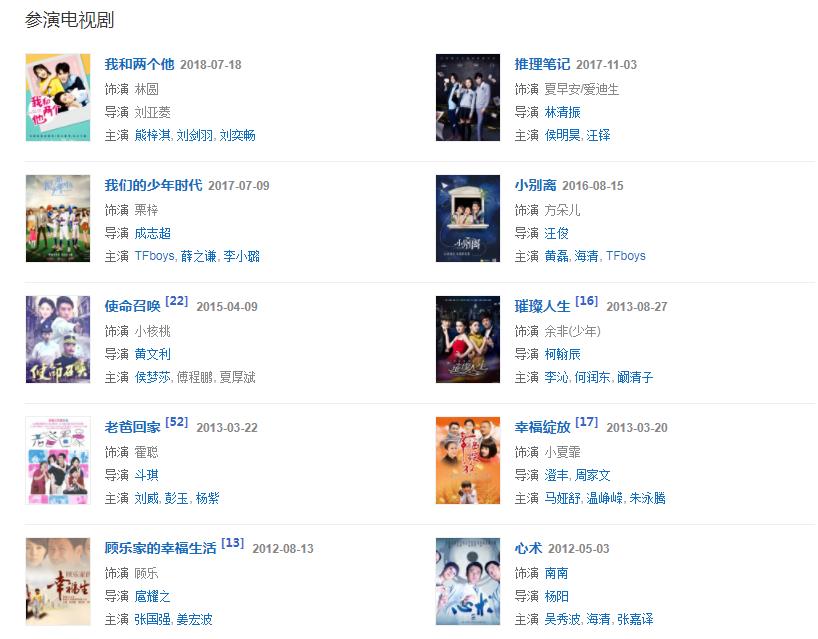Open the 我和两个他 drama title link
The width and height of the screenshot is (818, 639).
[x=139, y=65]
